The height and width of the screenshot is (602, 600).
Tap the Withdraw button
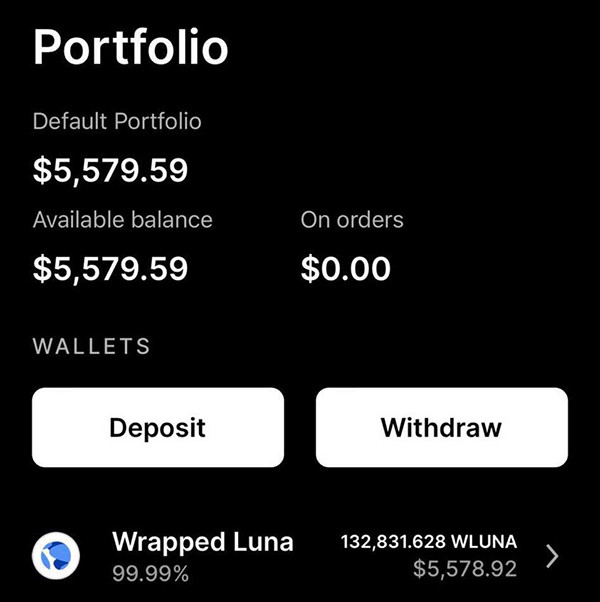tap(441, 428)
